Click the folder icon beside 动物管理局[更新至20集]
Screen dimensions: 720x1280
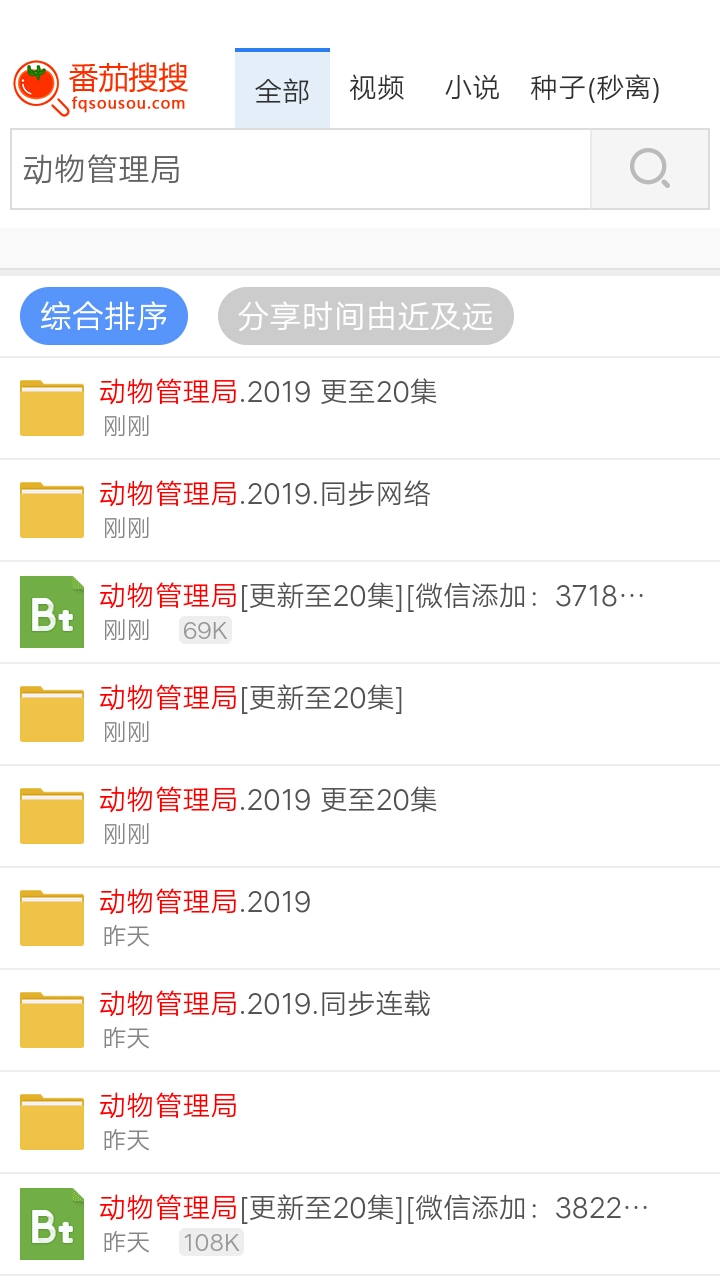click(x=51, y=713)
